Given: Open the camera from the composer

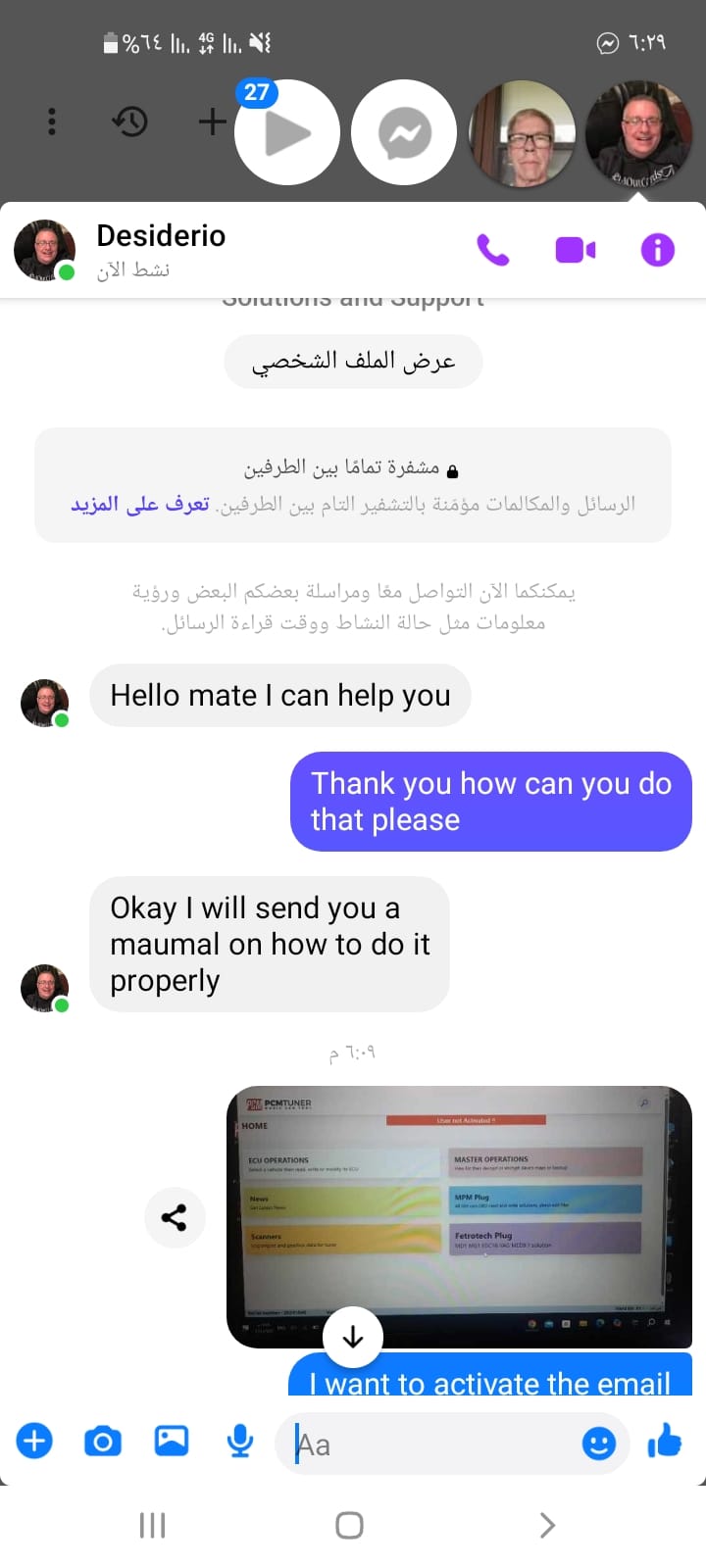Looking at the screenshot, I should pyautogui.click(x=103, y=1442).
